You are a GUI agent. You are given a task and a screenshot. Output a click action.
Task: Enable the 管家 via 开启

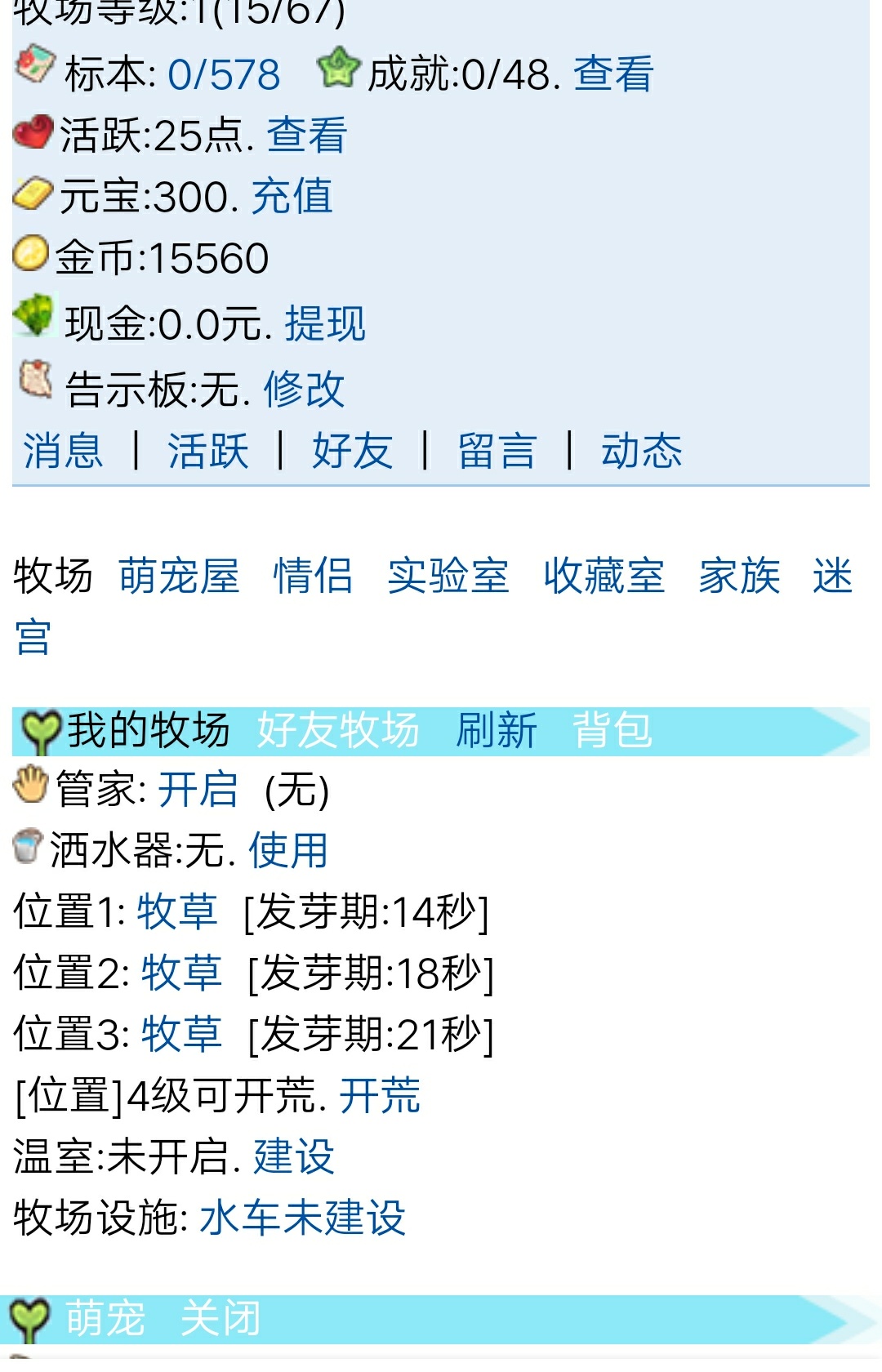tap(198, 789)
